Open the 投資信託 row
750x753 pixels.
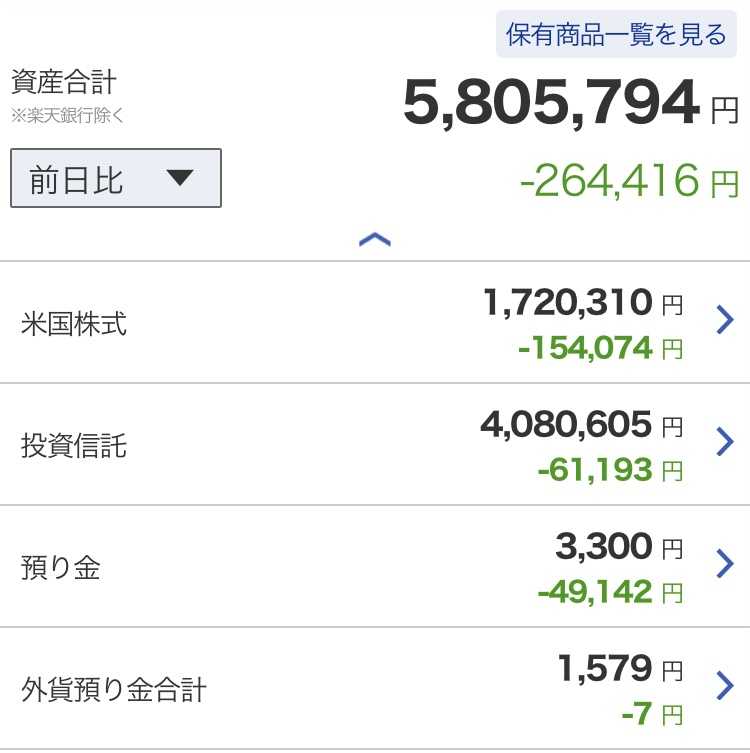375,444
